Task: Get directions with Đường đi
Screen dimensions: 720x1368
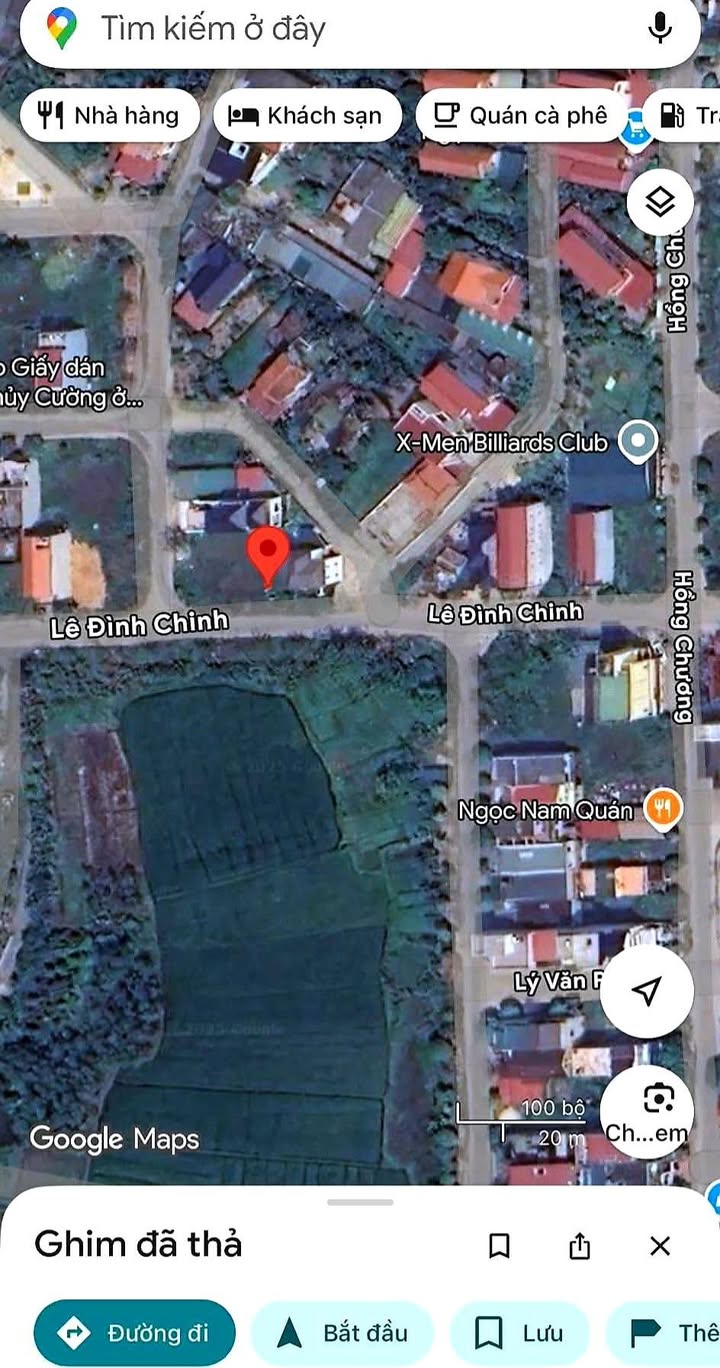Action: click(x=135, y=1333)
